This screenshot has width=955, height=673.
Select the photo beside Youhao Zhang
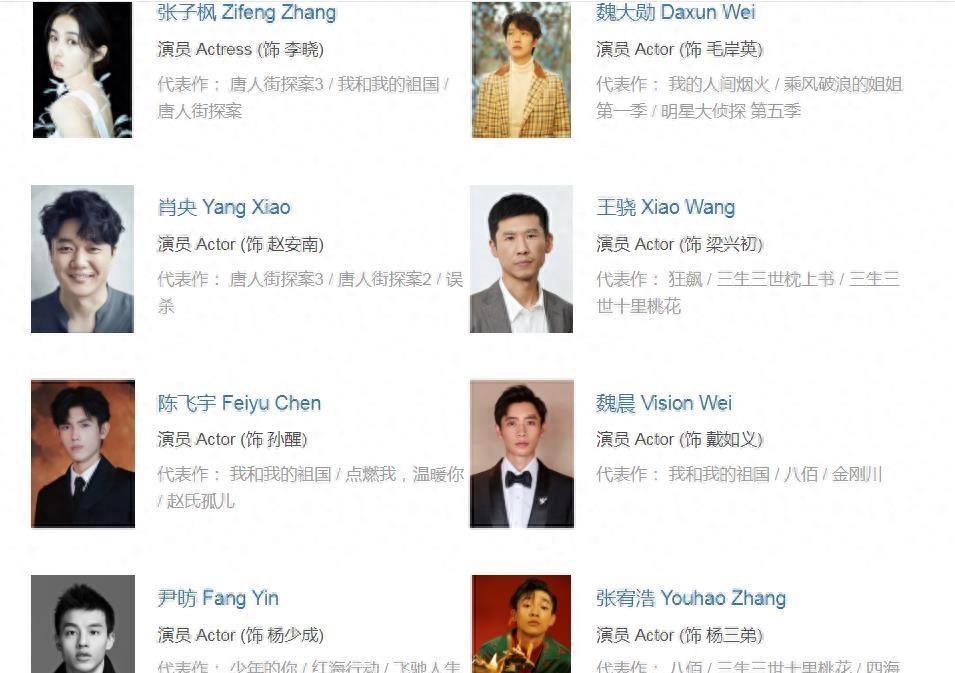pos(521,624)
